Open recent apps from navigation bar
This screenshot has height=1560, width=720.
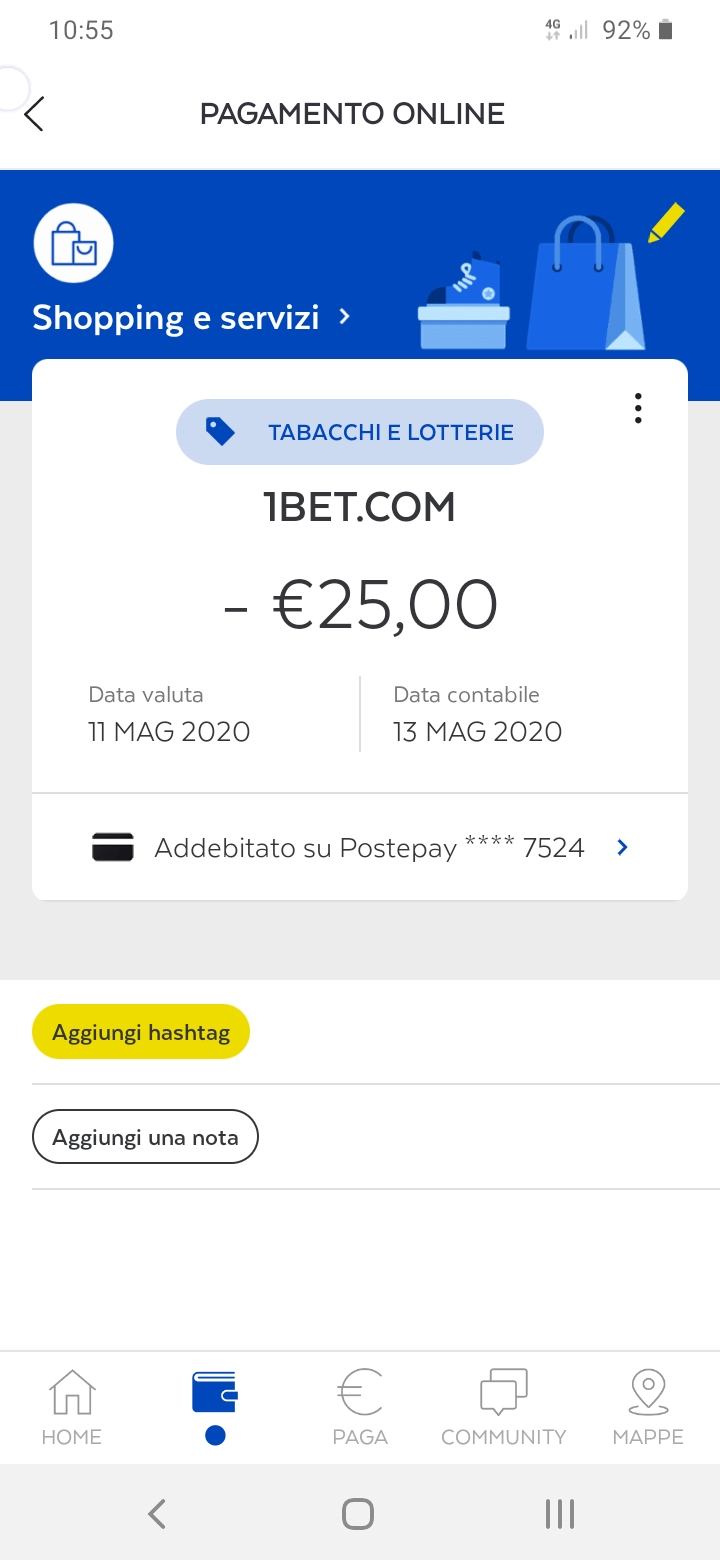coord(560,1513)
